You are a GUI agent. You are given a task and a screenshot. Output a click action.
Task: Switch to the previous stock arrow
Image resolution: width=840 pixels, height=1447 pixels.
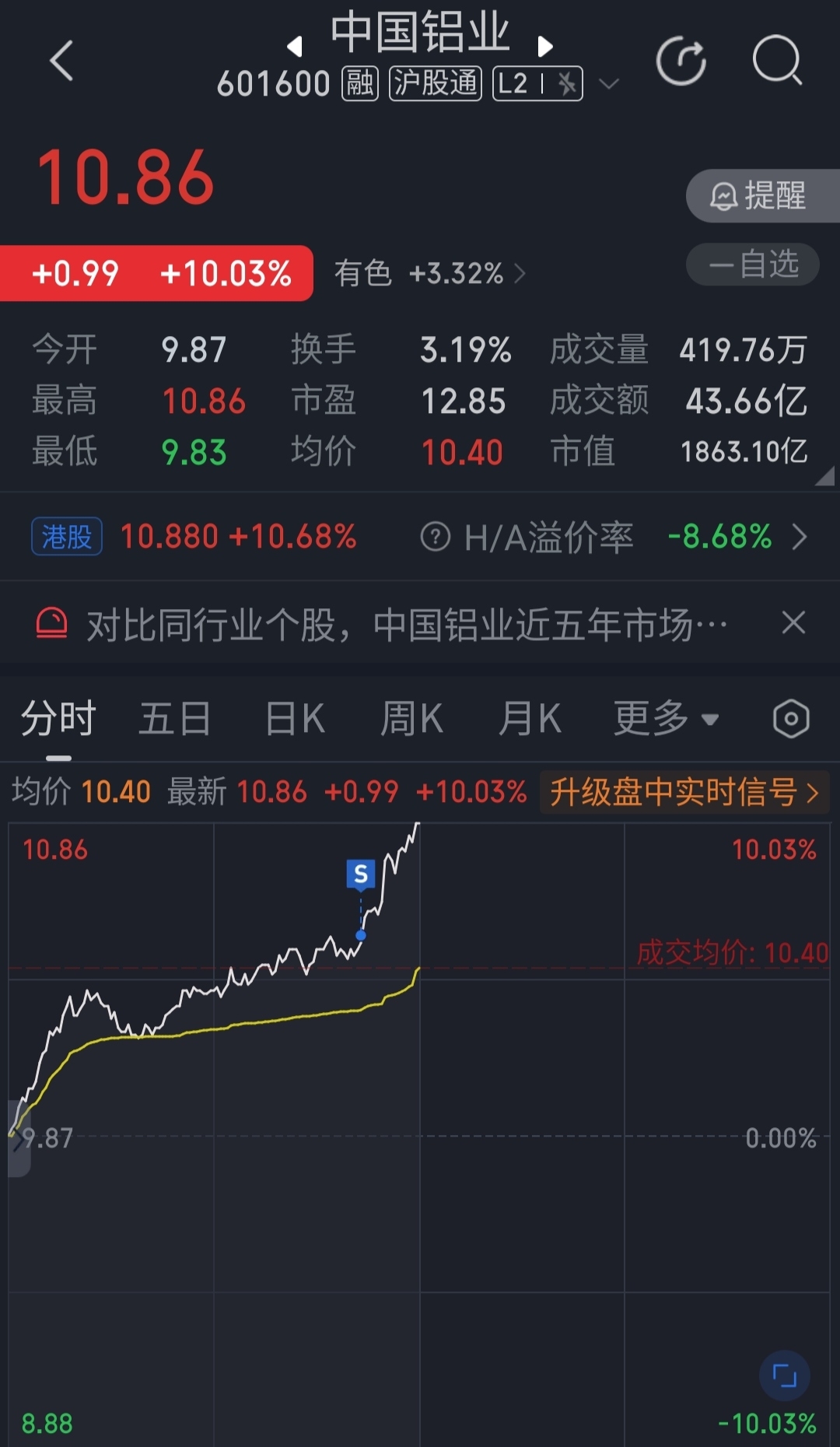pos(295,47)
